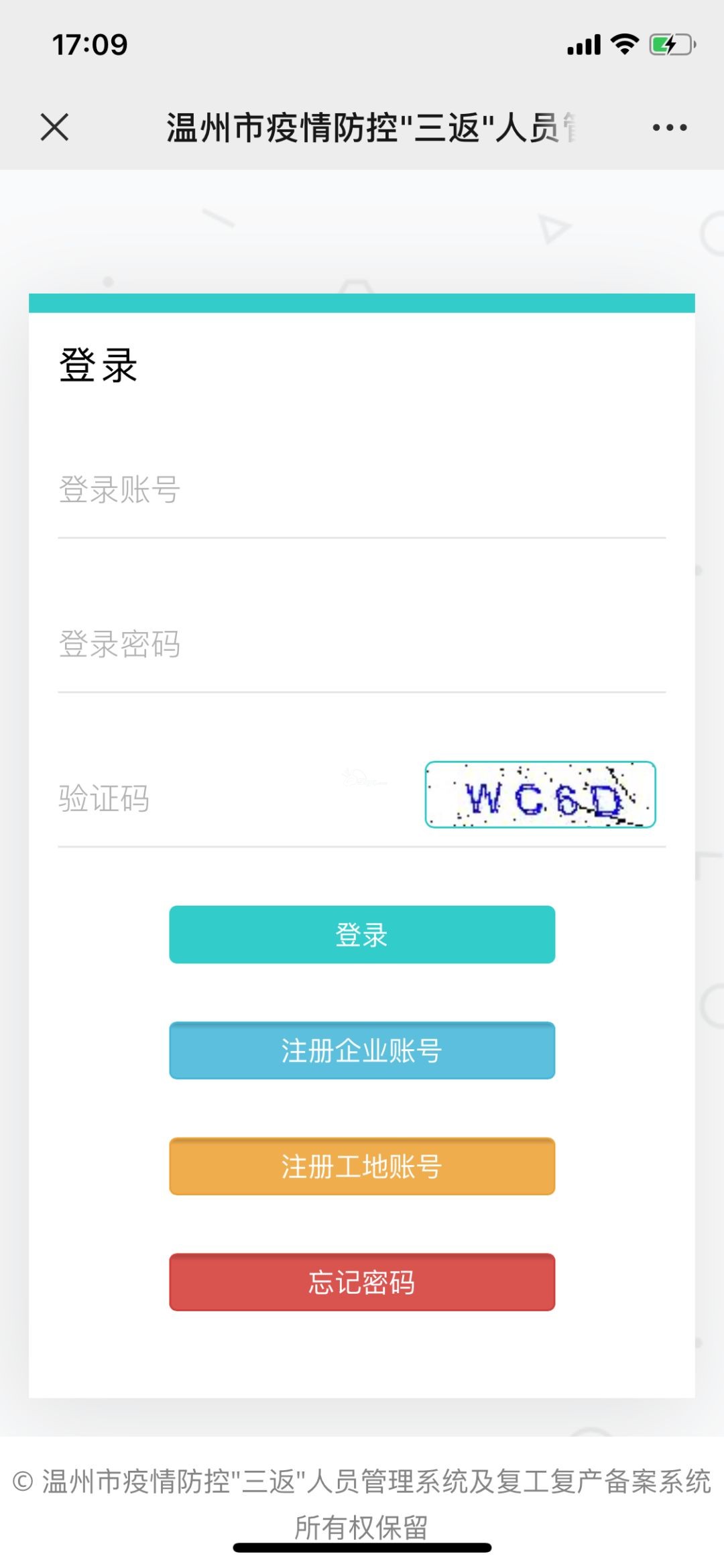Viewport: 724px width, 1568px height.
Task: Tap the teal 登录 button
Action: point(362,934)
